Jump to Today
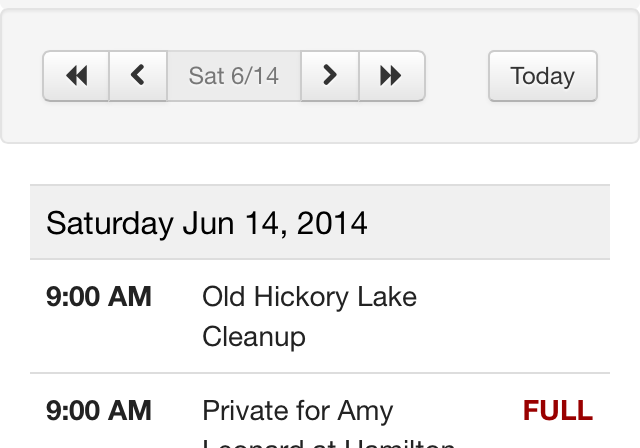Viewport: 640px width, 448px height. coord(542,76)
